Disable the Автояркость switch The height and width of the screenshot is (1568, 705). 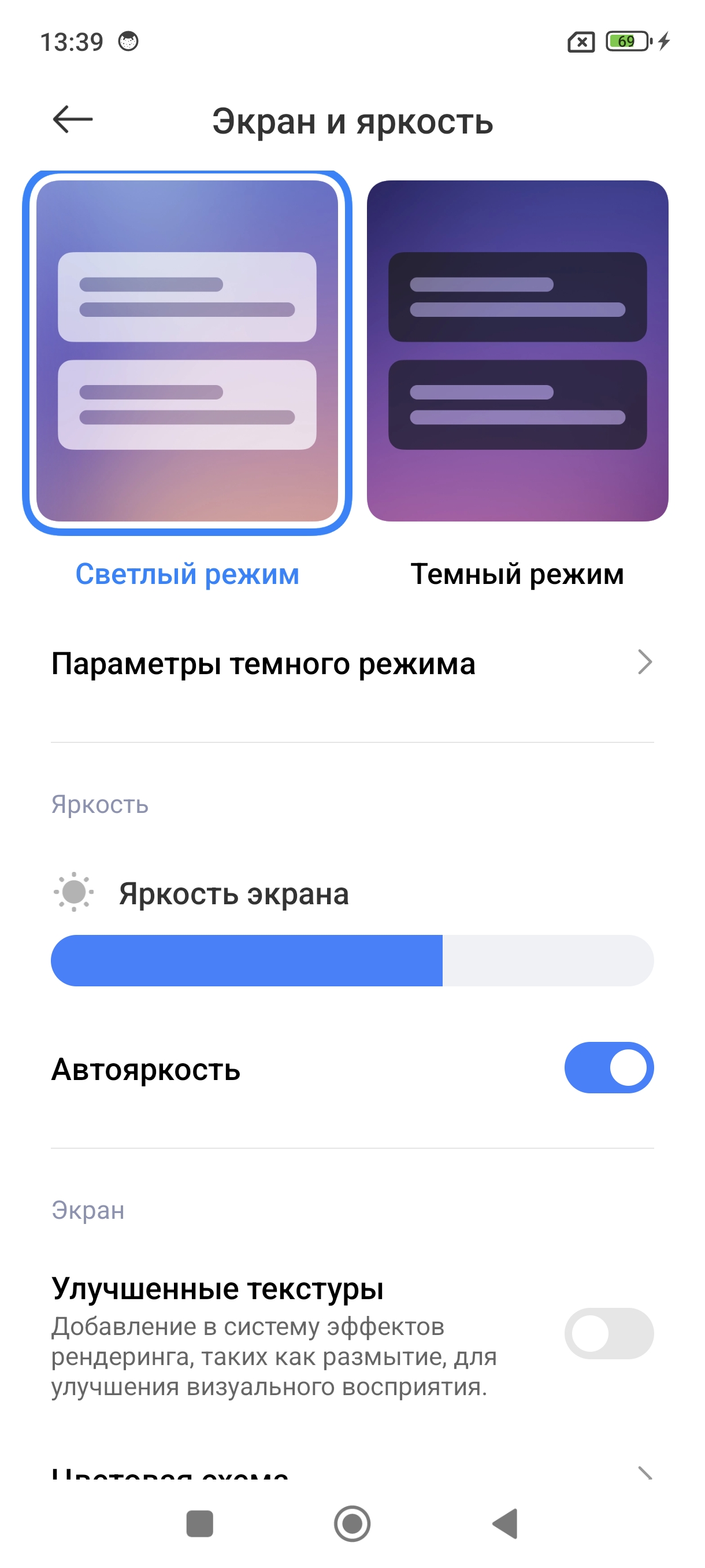pos(608,1068)
